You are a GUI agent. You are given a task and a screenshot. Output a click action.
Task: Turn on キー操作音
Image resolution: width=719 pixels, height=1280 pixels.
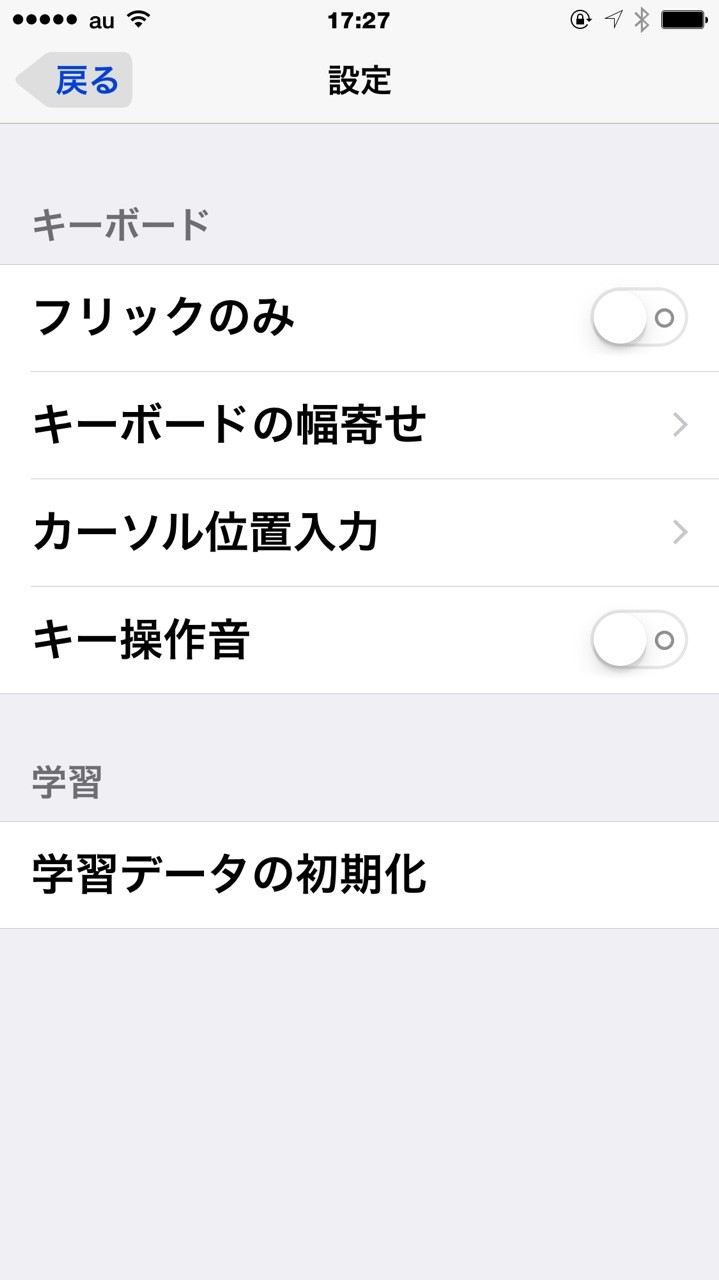(639, 640)
